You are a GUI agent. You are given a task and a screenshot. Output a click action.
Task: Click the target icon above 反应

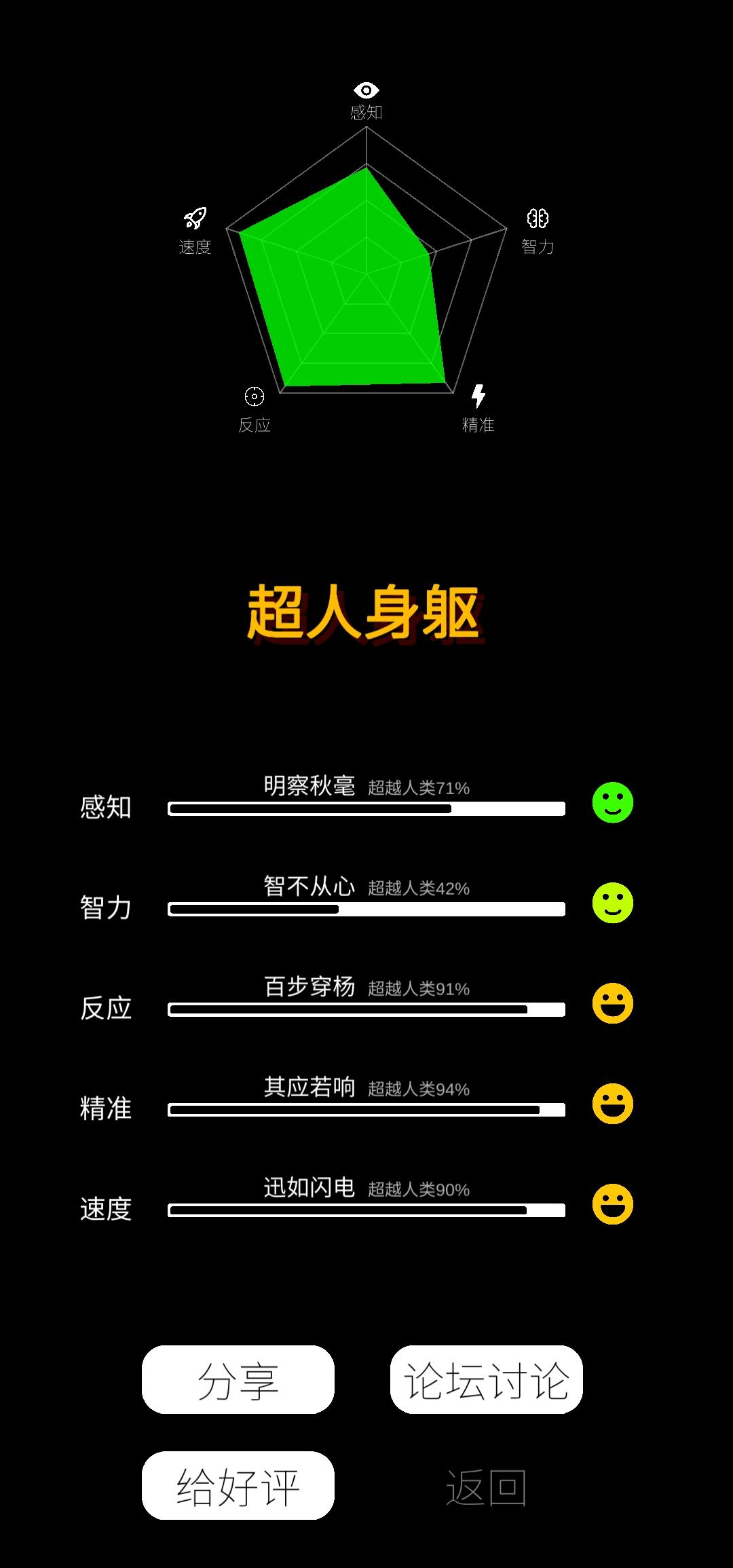click(x=255, y=394)
